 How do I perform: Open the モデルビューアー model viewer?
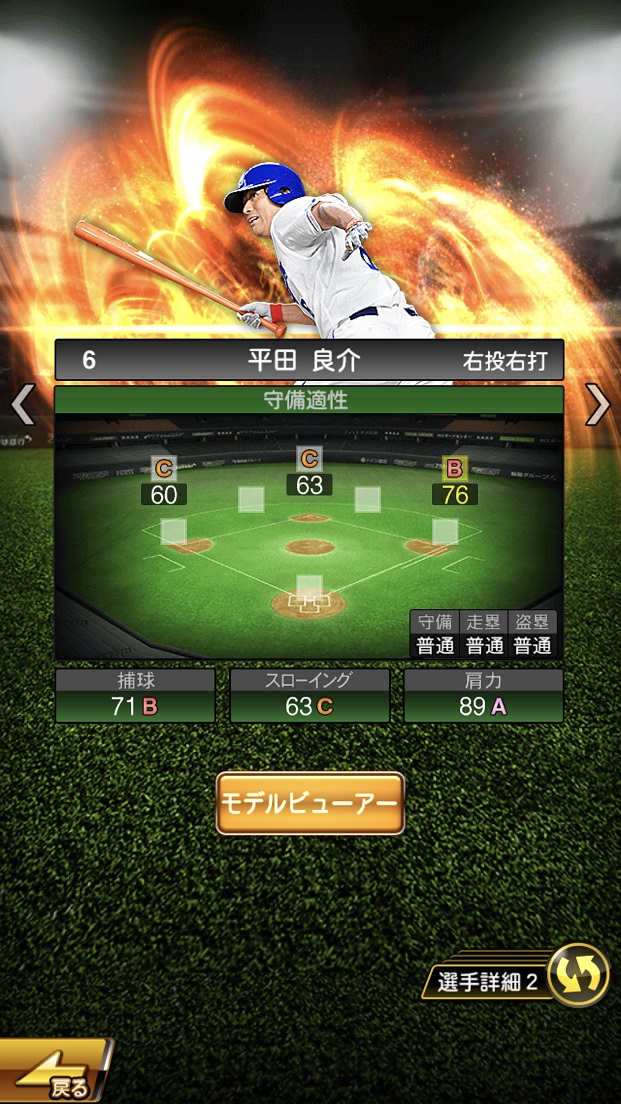[310, 803]
